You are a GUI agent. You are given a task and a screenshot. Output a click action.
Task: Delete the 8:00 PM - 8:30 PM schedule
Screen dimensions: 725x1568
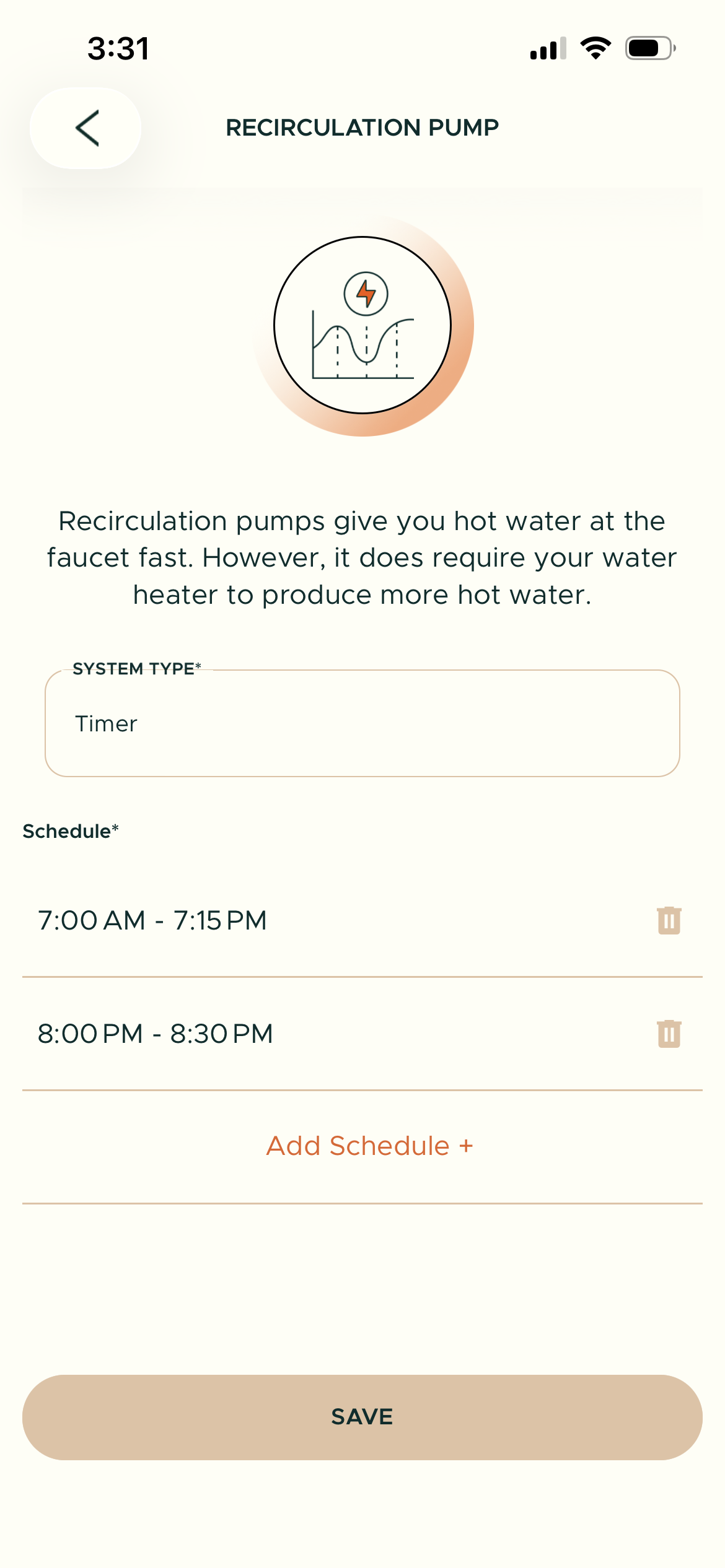click(669, 1034)
